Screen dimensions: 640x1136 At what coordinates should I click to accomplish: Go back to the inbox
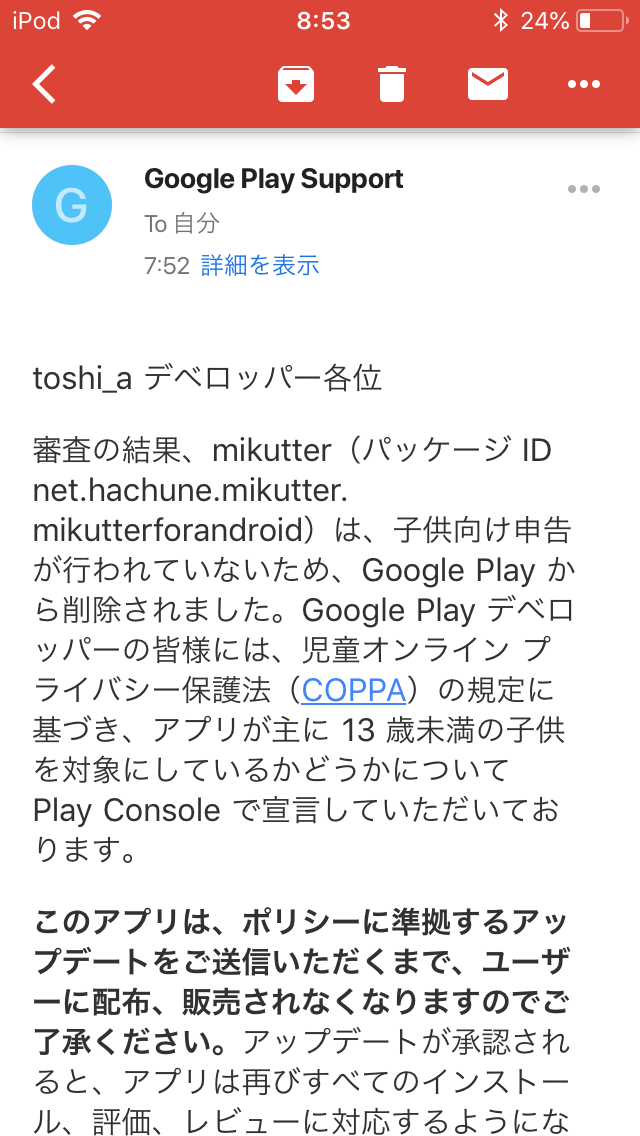[44, 84]
